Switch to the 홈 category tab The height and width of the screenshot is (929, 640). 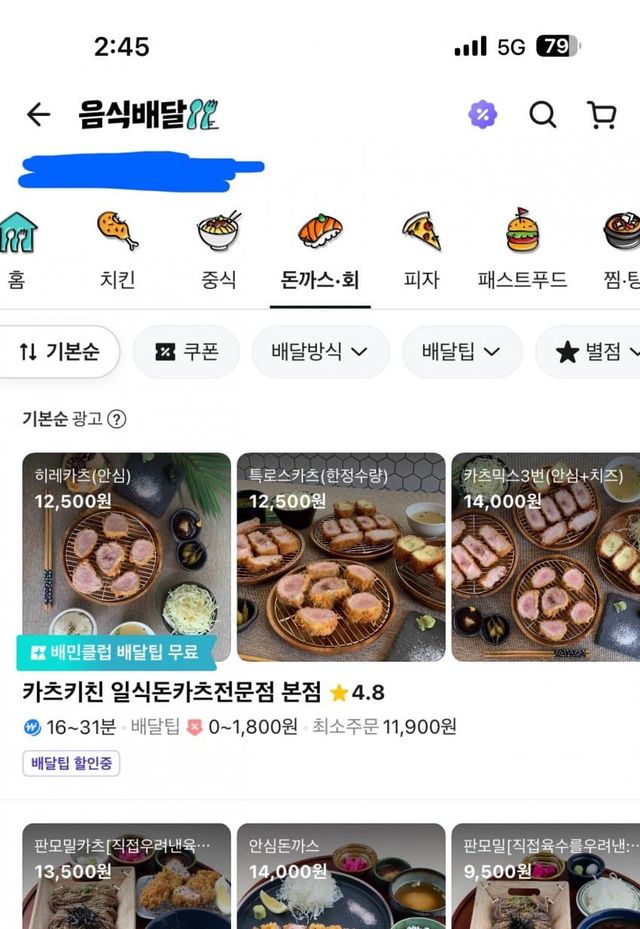[17, 250]
